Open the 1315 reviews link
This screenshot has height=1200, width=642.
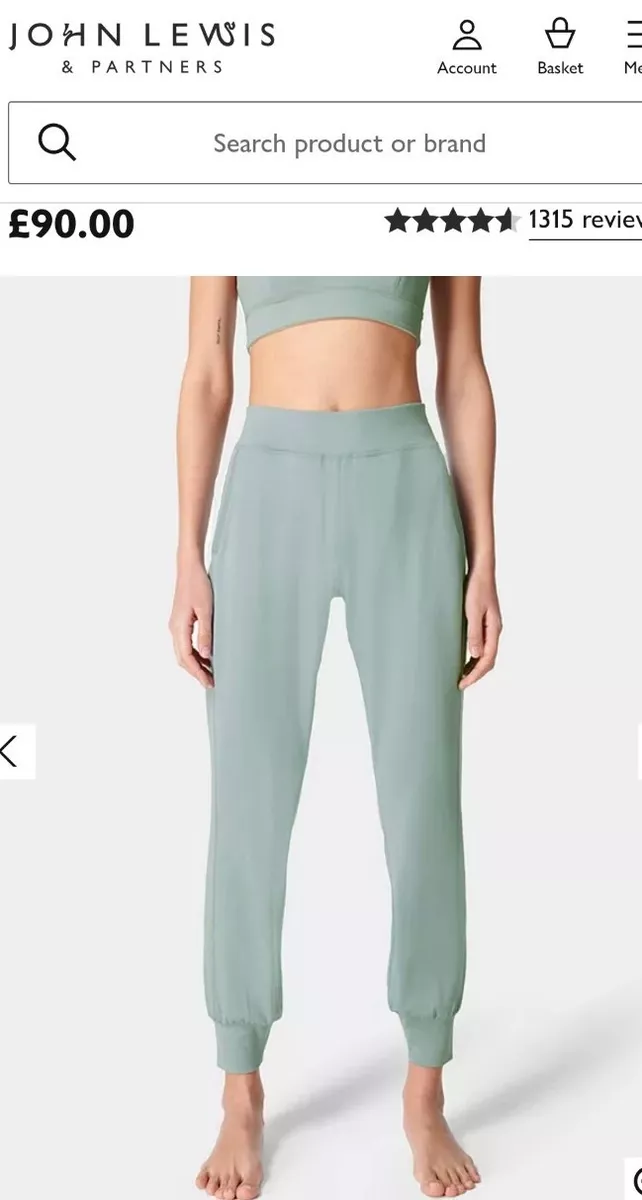585,220
